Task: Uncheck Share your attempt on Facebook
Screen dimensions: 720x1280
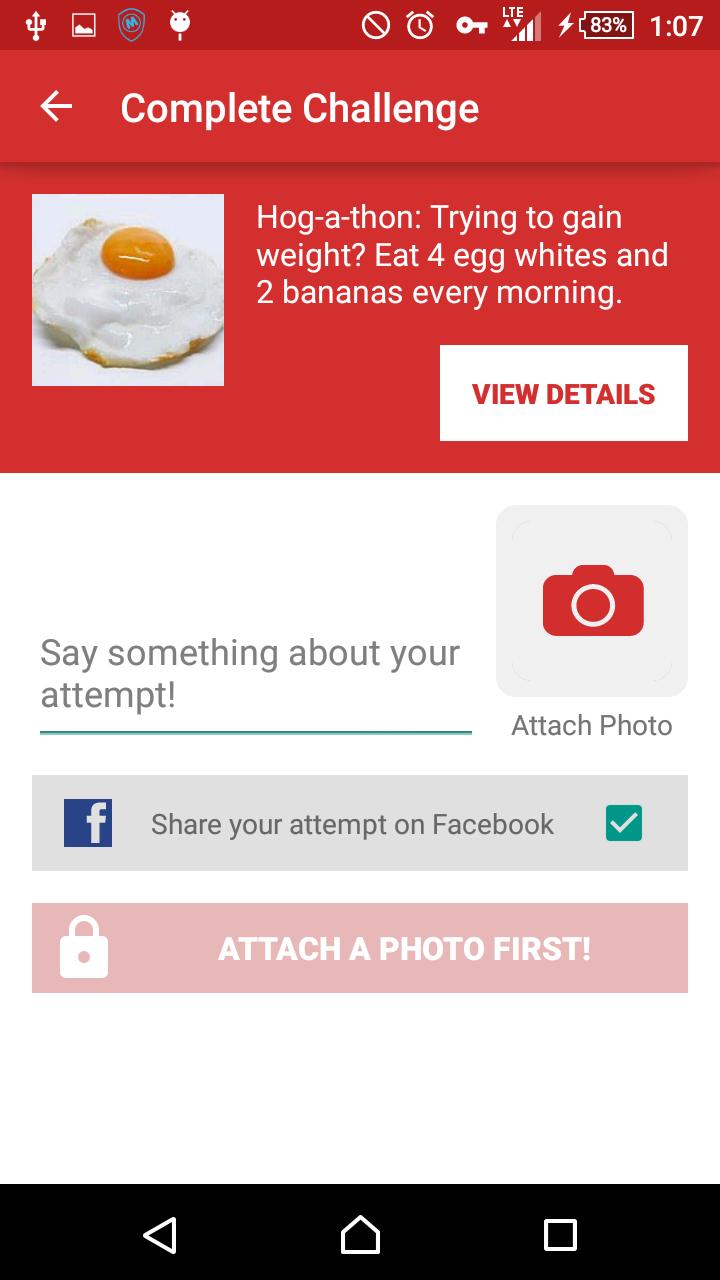Action: tap(624, 823)
